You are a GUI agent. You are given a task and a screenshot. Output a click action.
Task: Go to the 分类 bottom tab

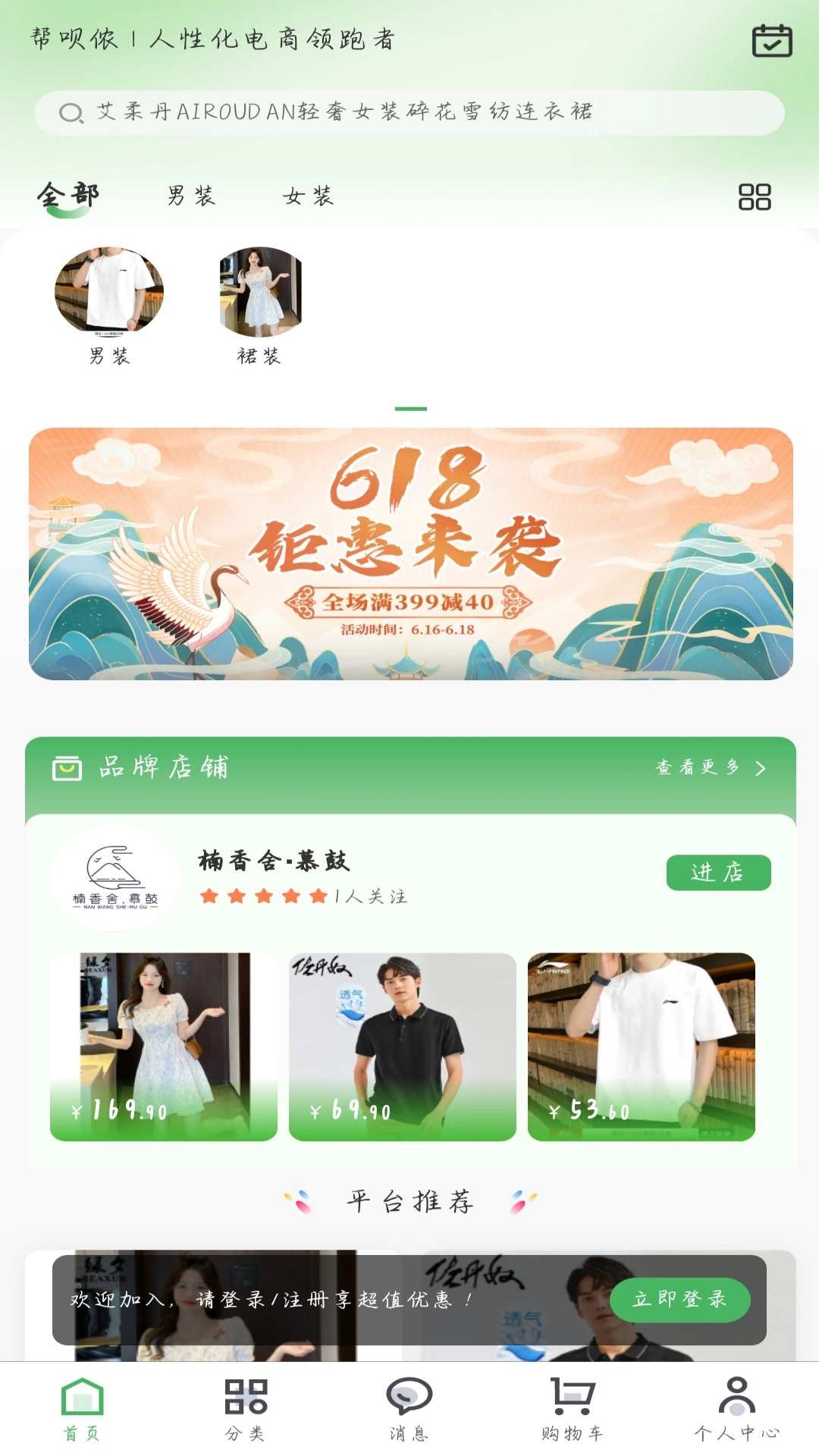pos(246,1409)
